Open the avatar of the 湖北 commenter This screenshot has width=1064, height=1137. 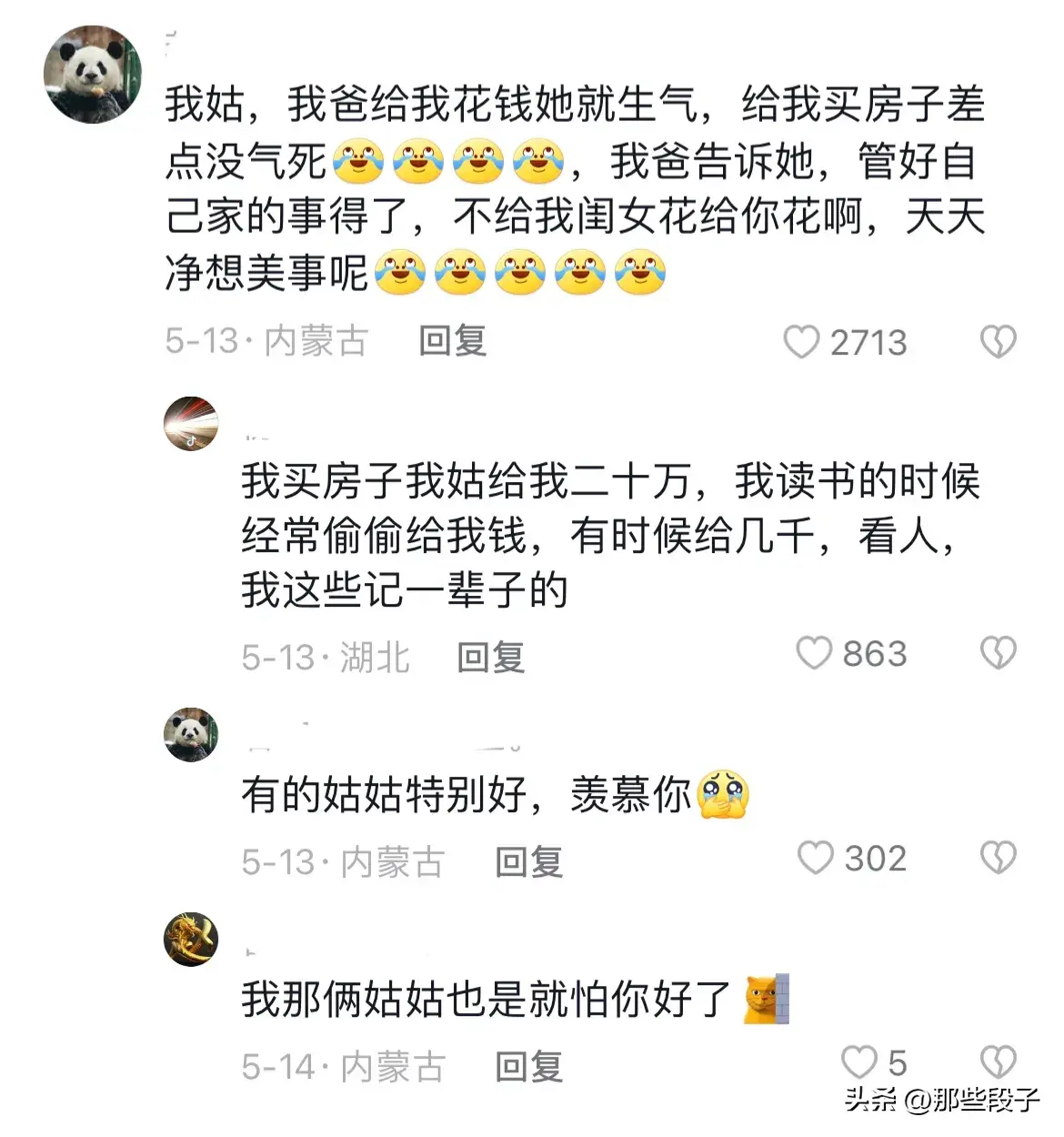click(191, 423)
